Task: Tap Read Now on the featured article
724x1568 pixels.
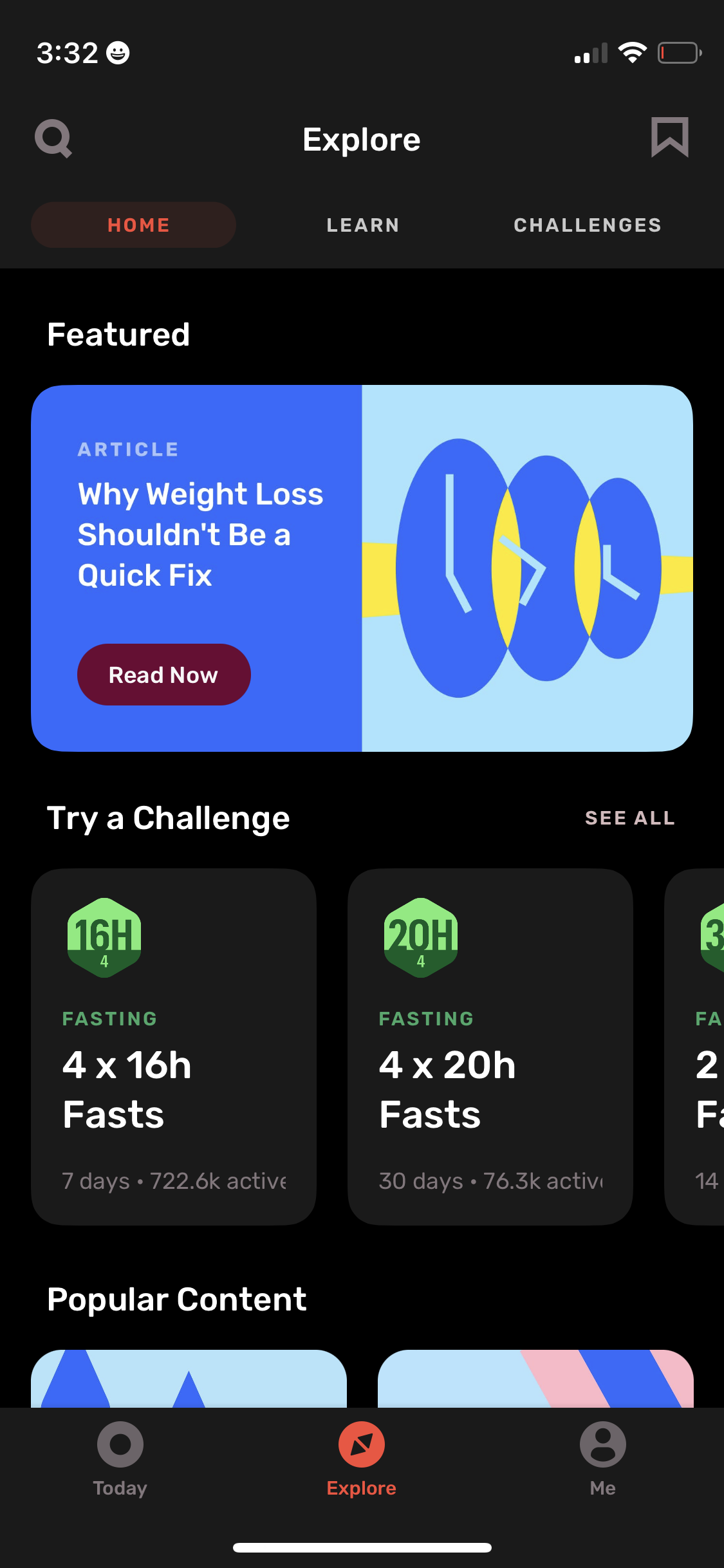Action: [x=163, y=674]
